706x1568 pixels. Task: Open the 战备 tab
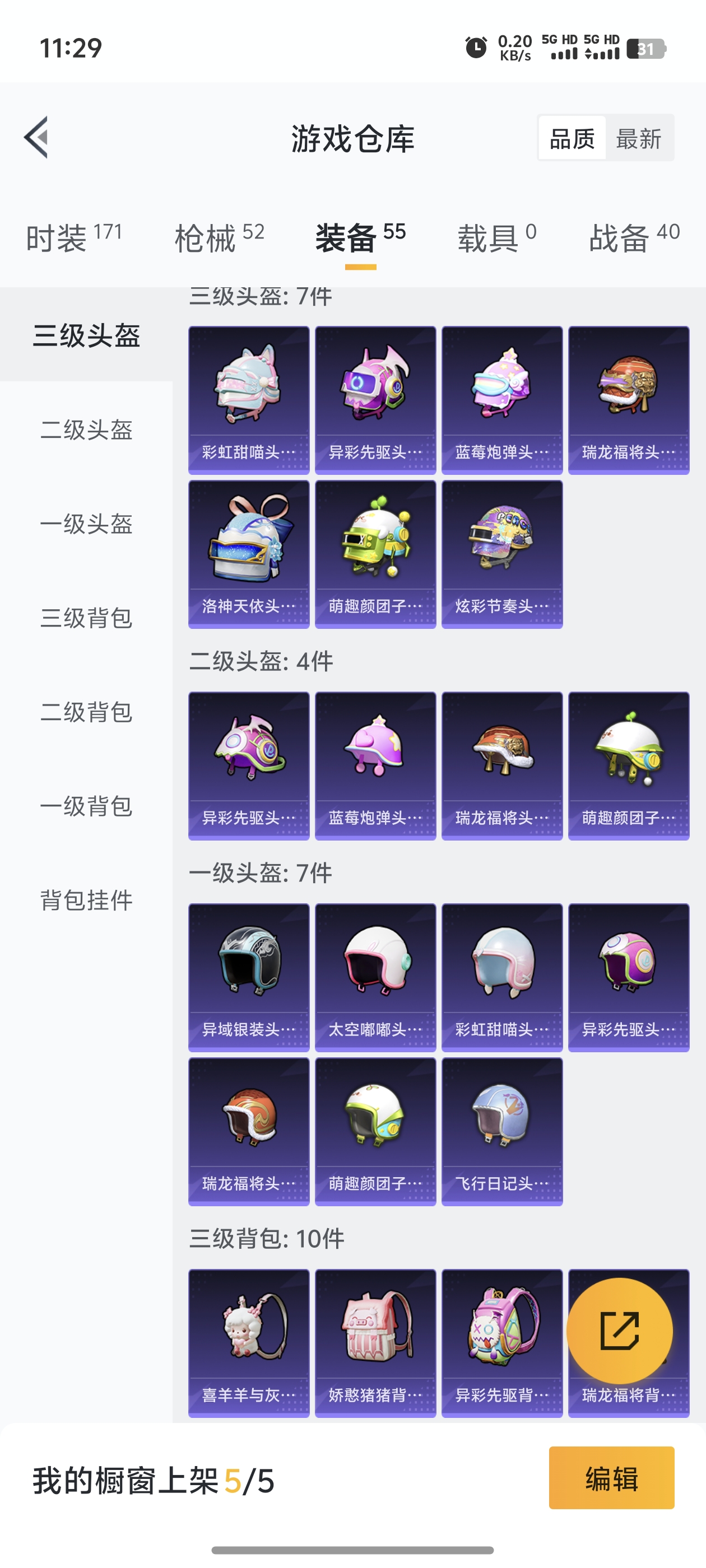coord(634,237)
